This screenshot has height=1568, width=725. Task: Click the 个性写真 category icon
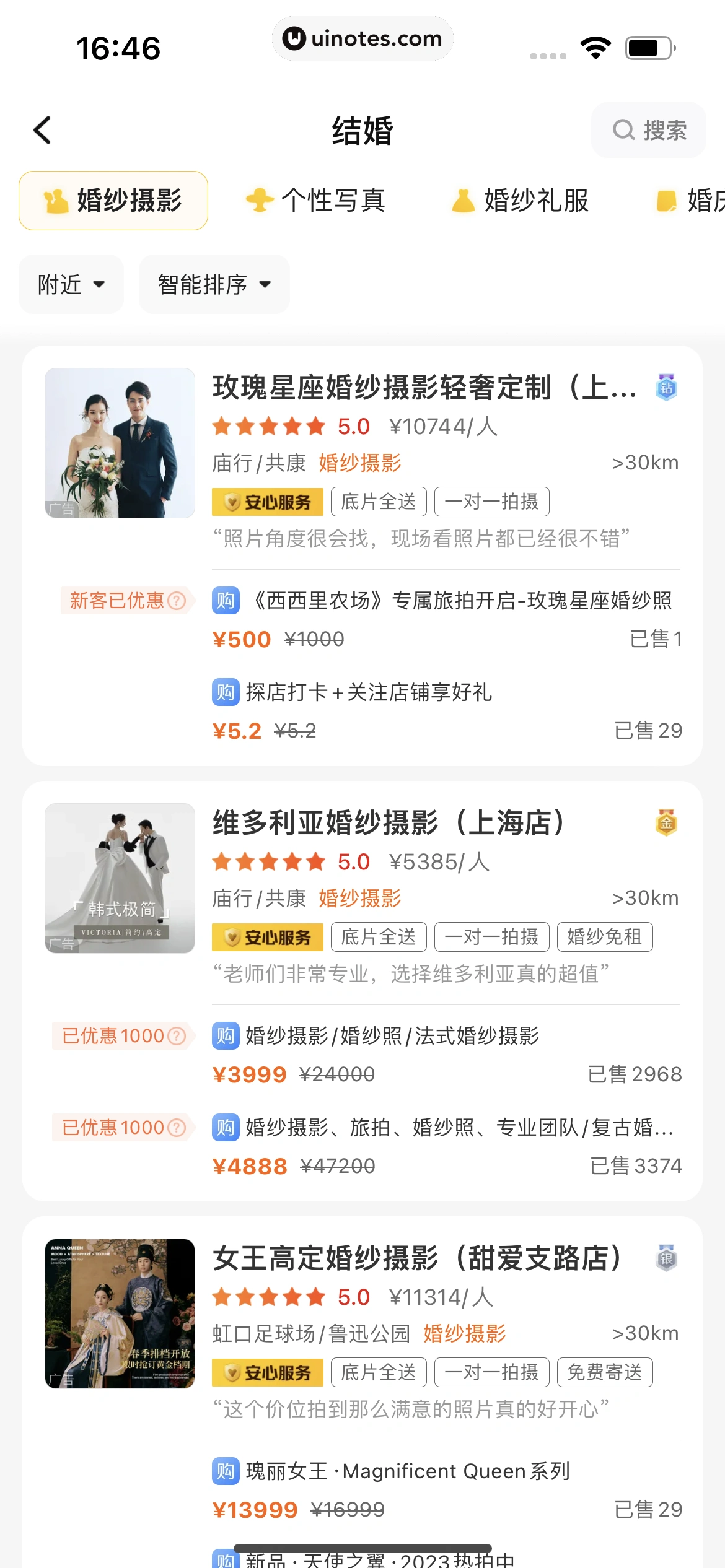point(260,200)
